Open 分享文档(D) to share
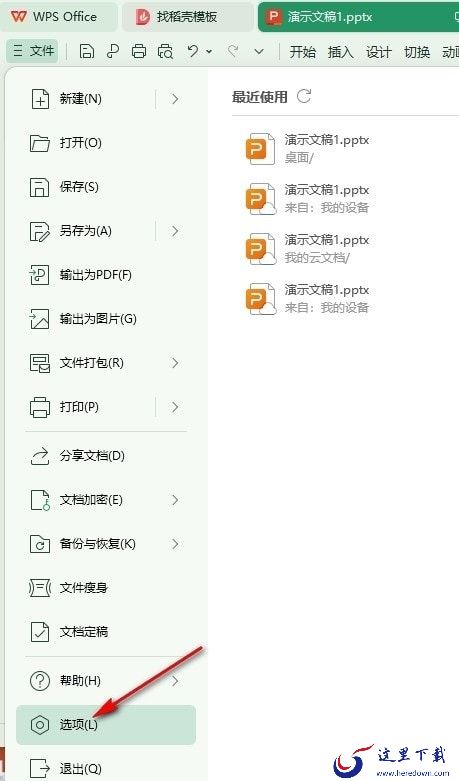This screenshot has width=459, height=781. point(106,456)
